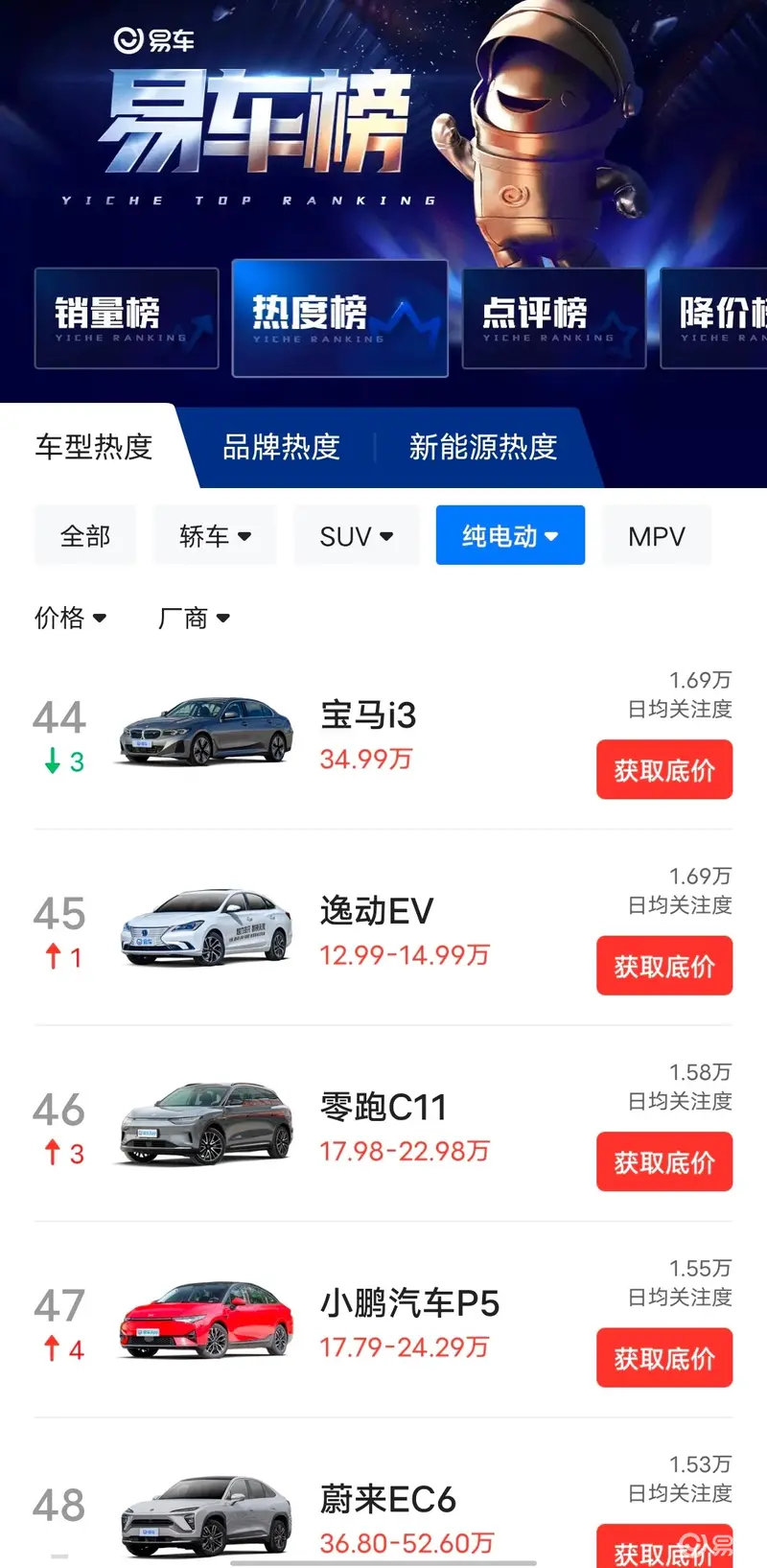Get lowest price for 逸动EV
This screenshot has height=1568, width=767.
pyautogui.click(x=663, y=965)
